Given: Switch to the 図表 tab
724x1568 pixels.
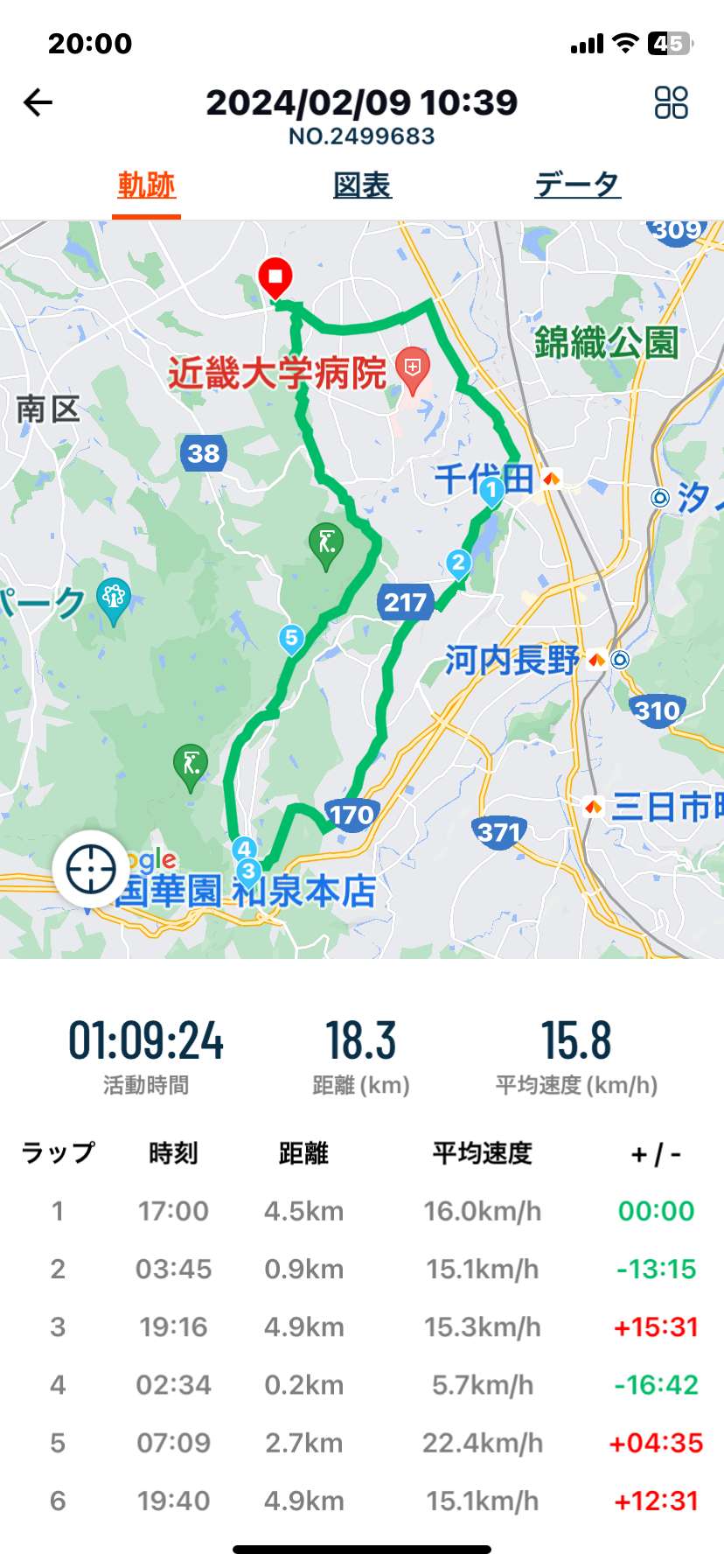Looking at the screenshot, I should click(x=362, y=185).
